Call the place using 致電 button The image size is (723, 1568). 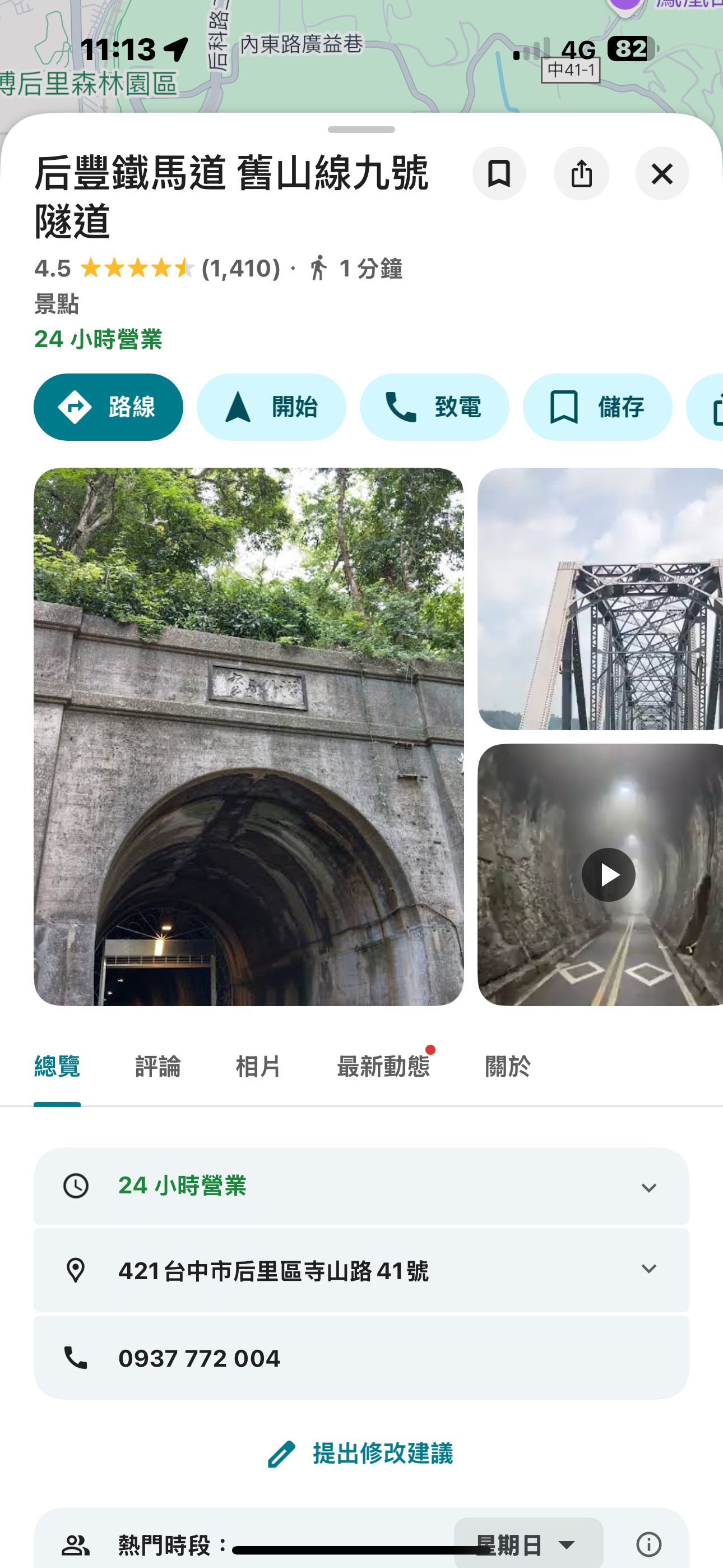(x=434, y=407)
